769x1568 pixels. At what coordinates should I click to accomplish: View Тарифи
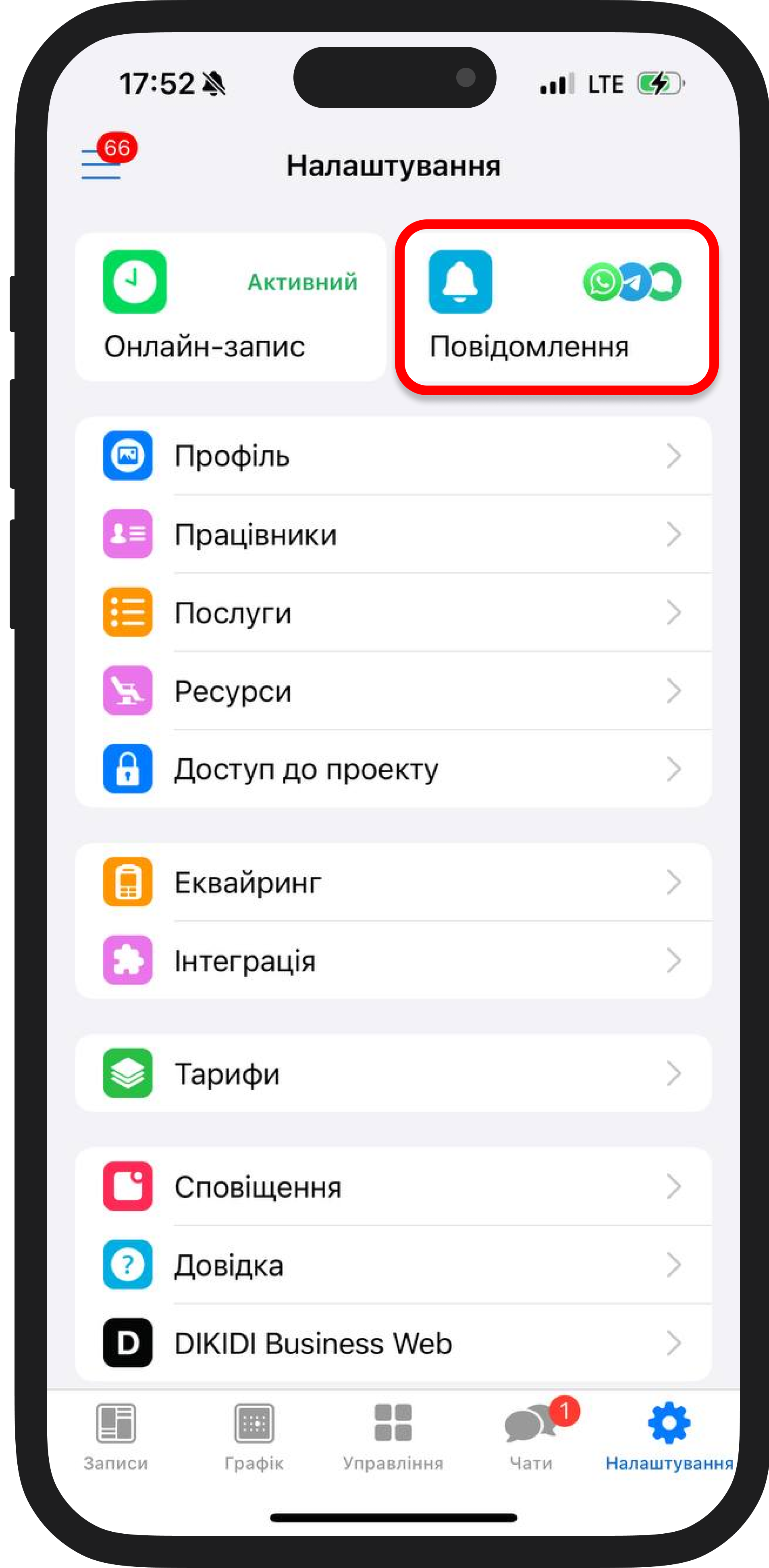393,1073
